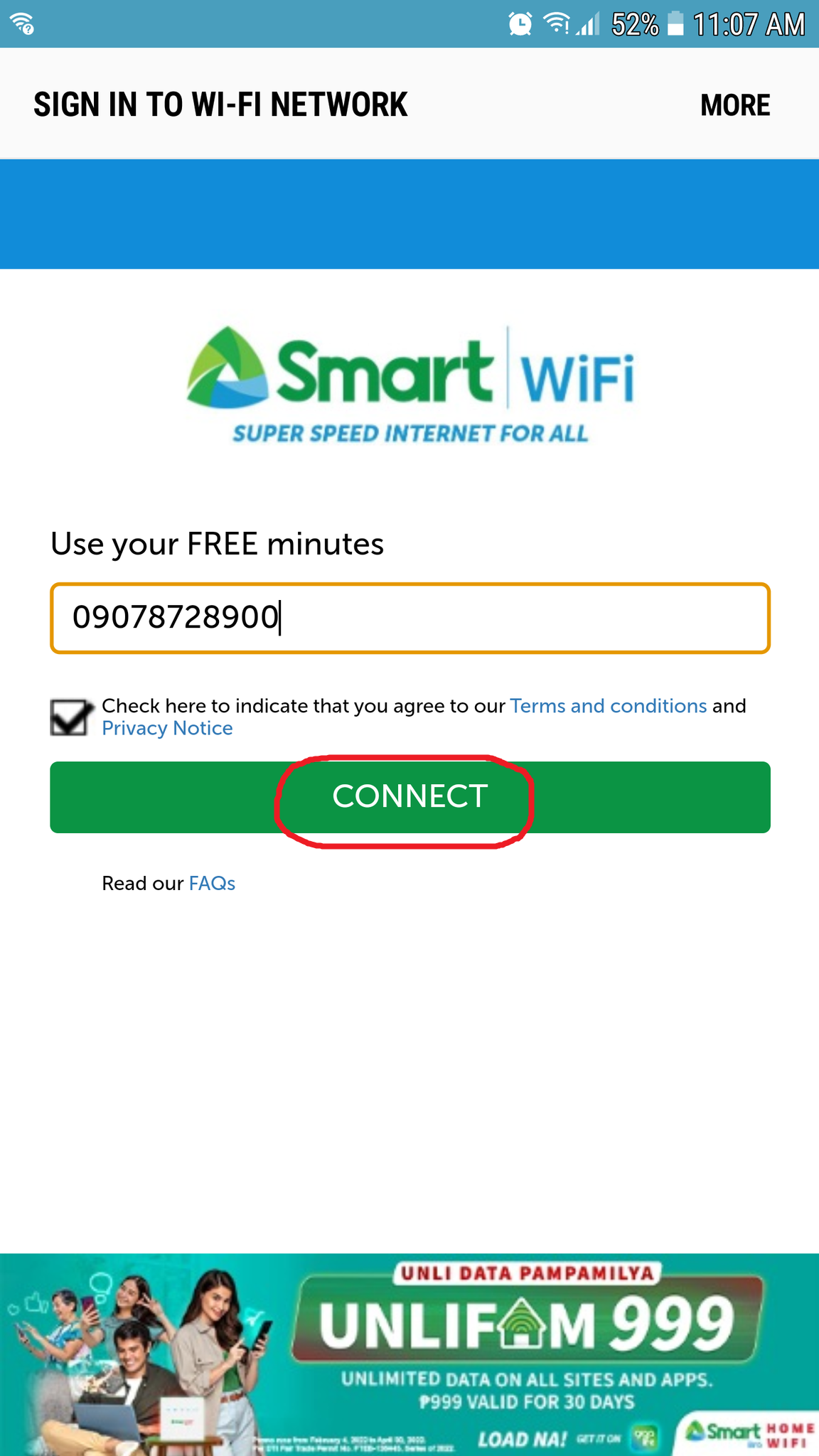The height and width of the screenshot is (1456, 819).
Task: Open the Privacy Notice link
Action: [x=167, y=728]
